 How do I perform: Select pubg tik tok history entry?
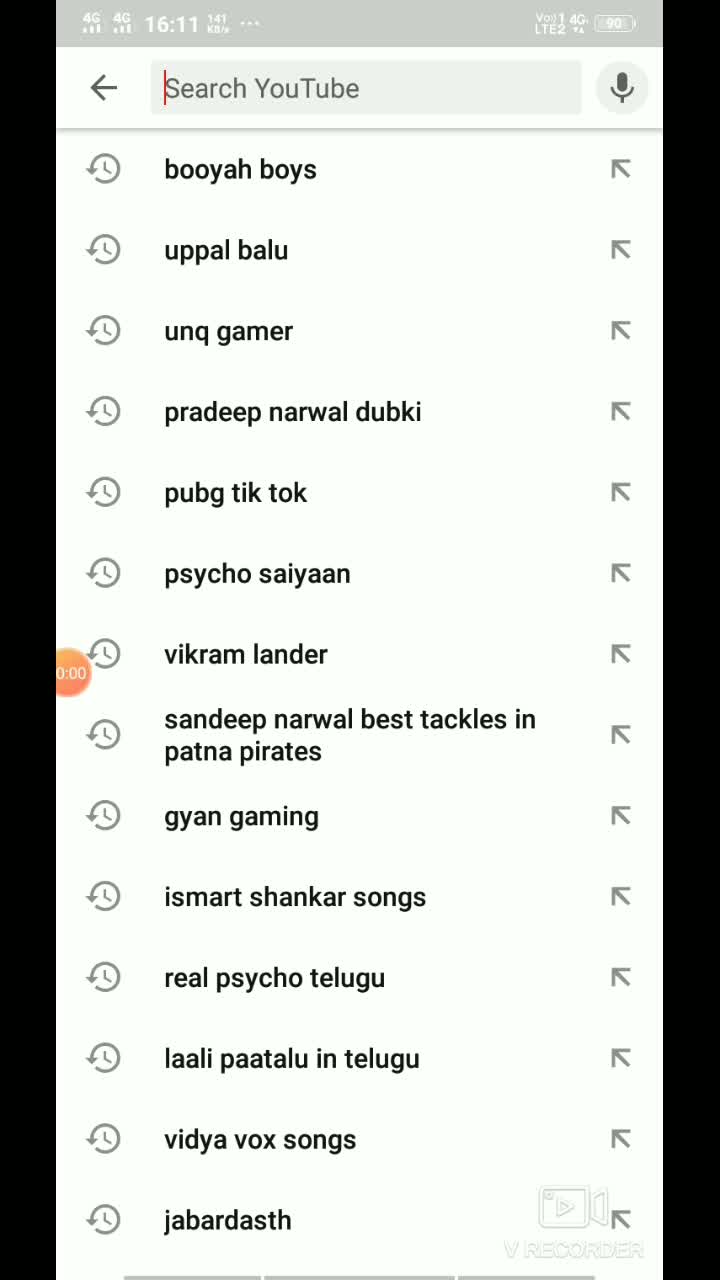235,493
